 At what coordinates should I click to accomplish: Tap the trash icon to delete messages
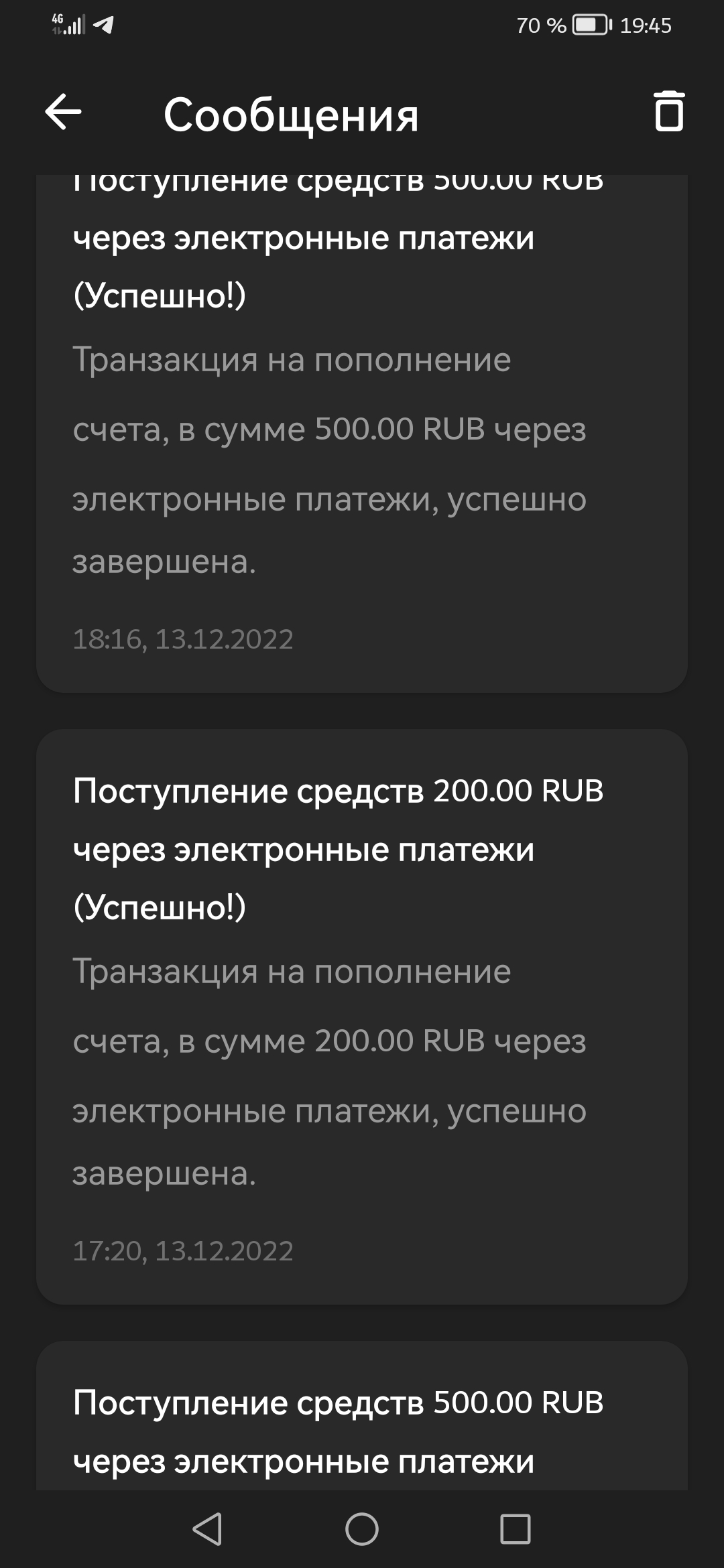(x=668, y=112)
